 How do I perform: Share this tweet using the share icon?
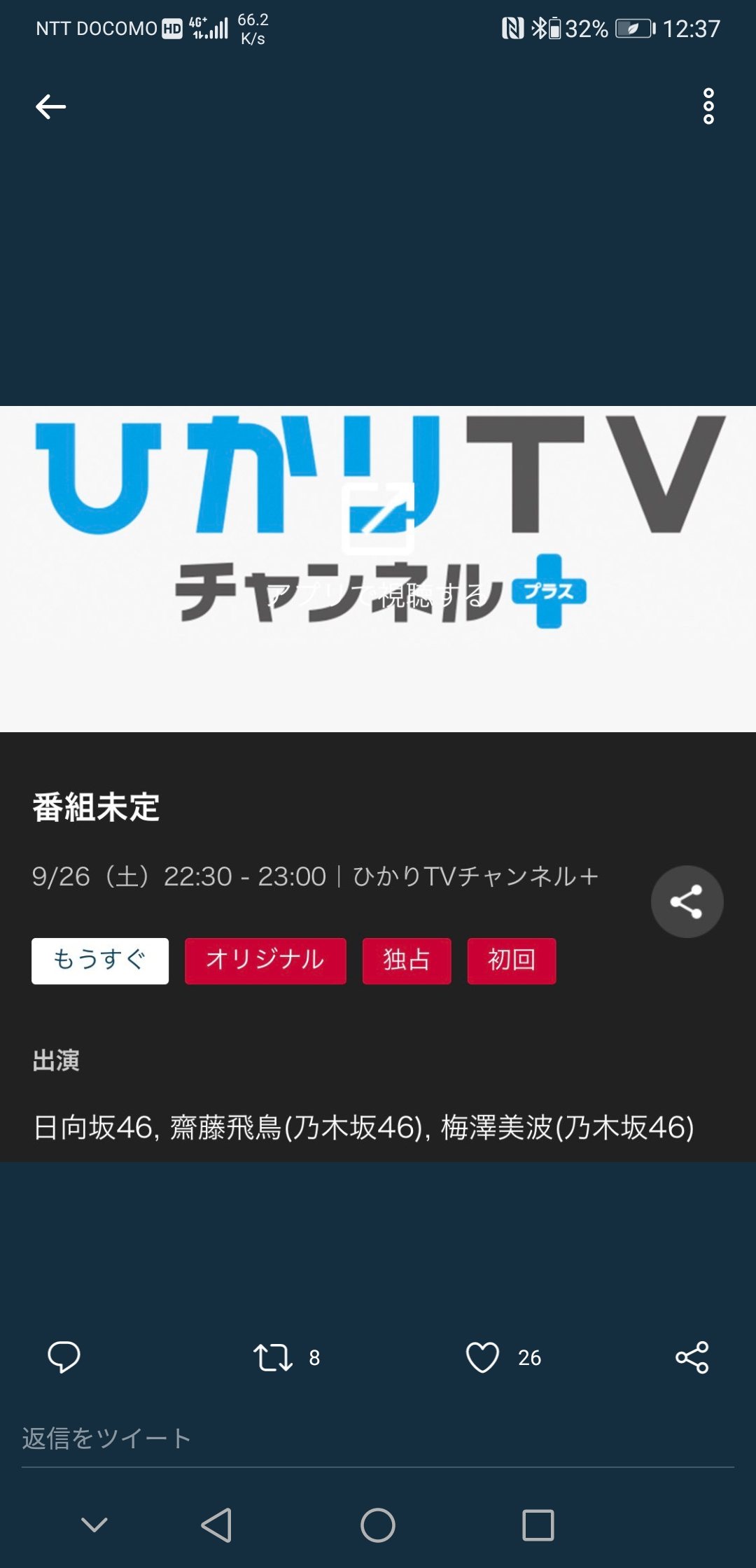click(x=692, y=1357)
